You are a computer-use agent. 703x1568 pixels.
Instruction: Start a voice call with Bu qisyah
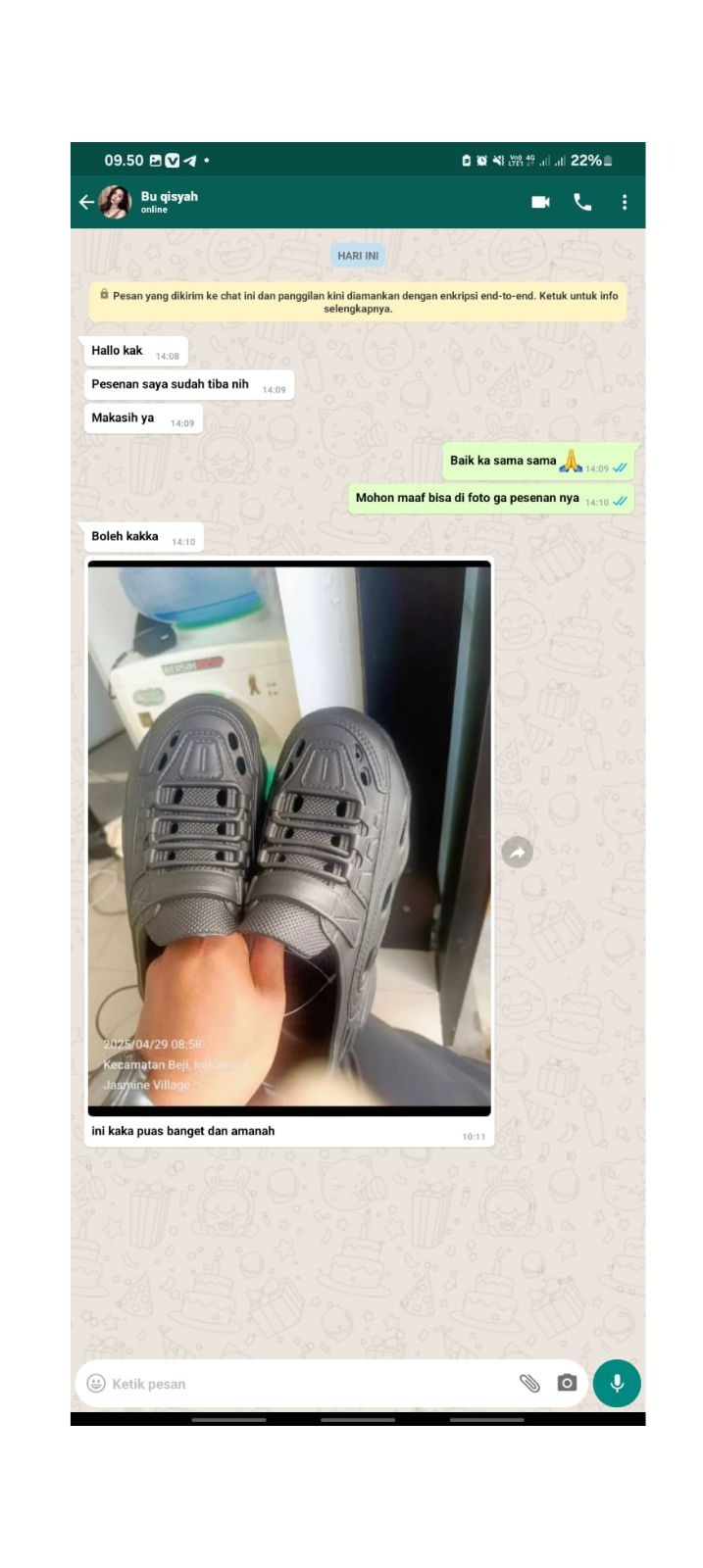pos(582,202)
